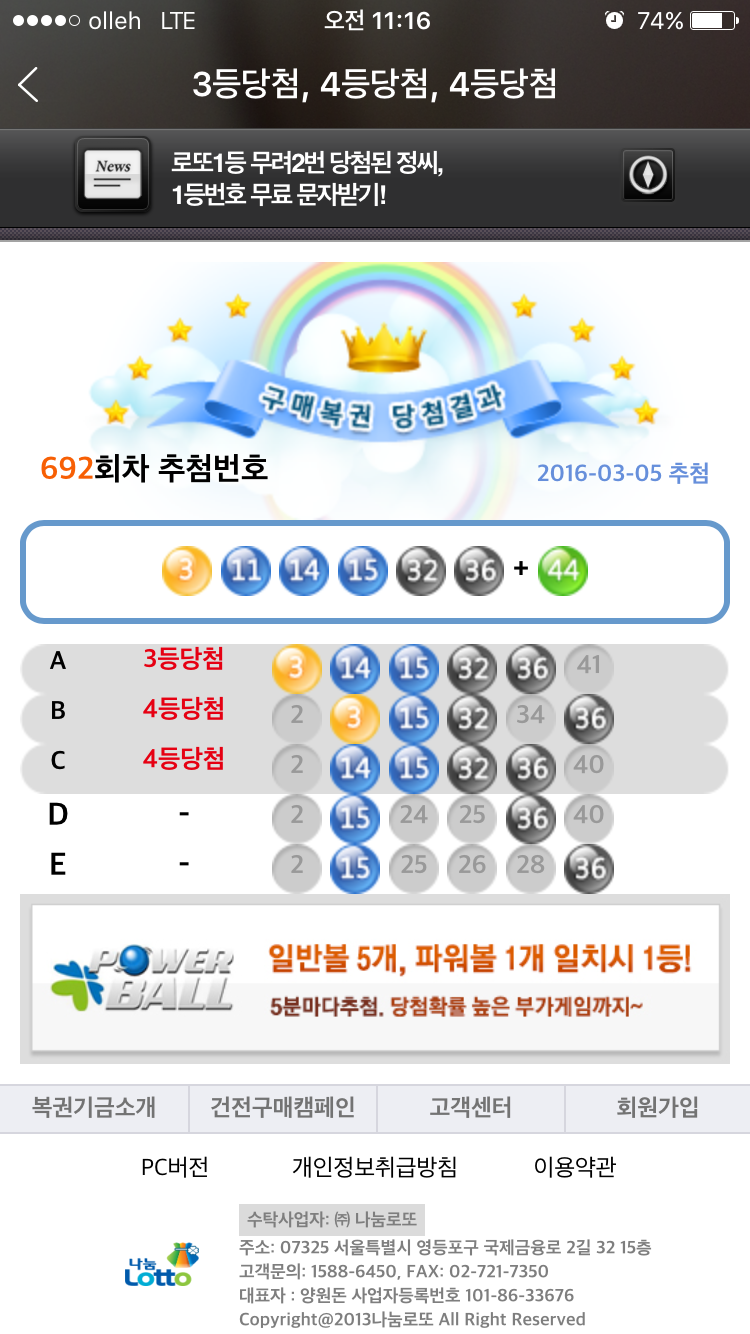Open the Powerball advertisement banner
The image size is (750, 1334).
[x=375, y=978]
